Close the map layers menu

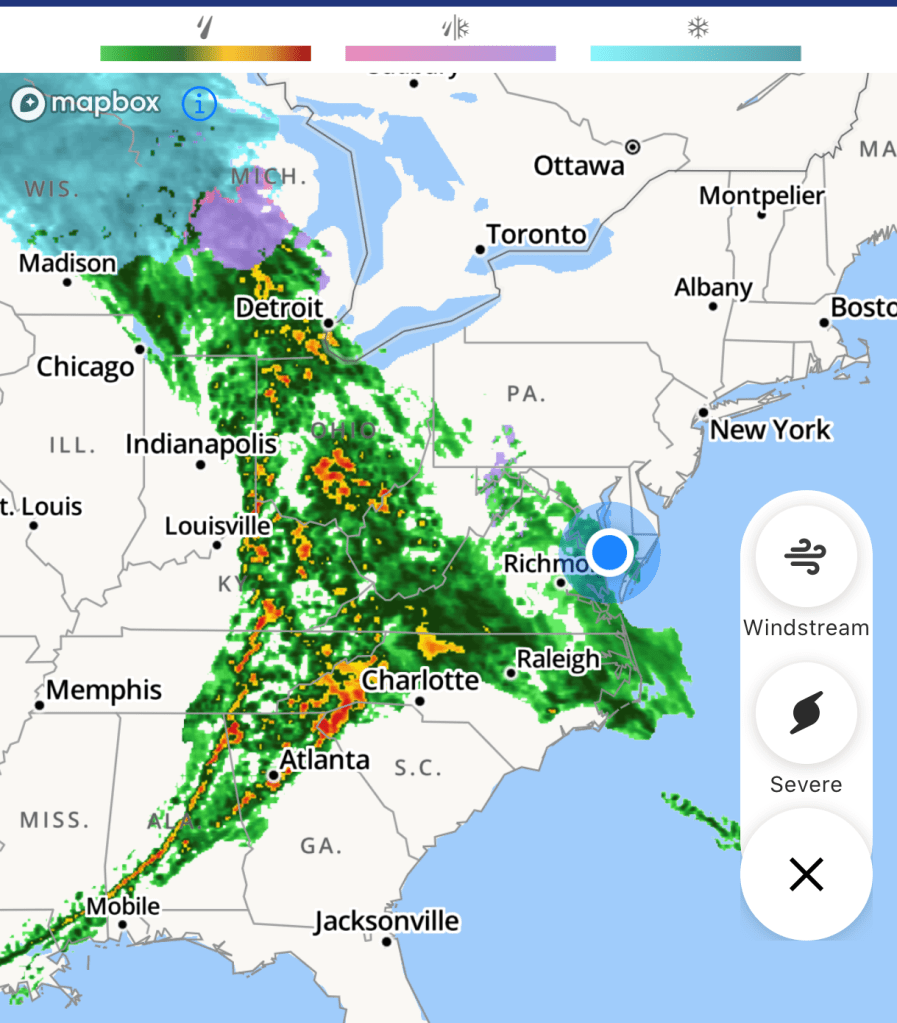pos(805,875)
